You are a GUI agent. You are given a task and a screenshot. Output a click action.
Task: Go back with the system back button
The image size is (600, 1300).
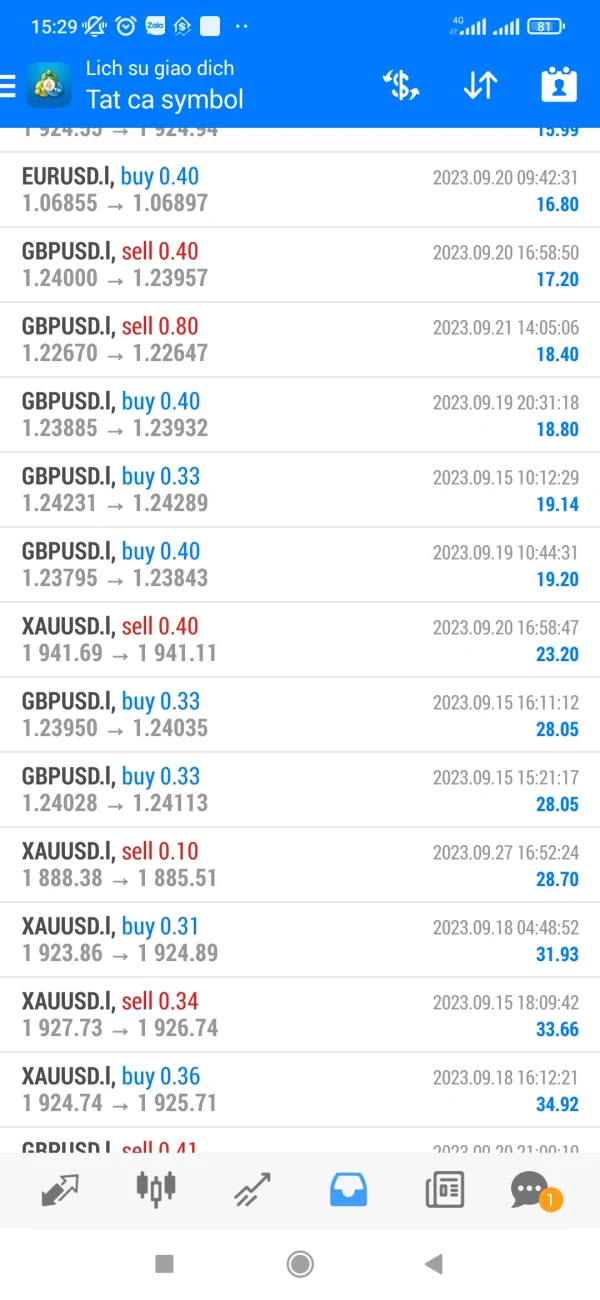click(x=433, y=1264)
